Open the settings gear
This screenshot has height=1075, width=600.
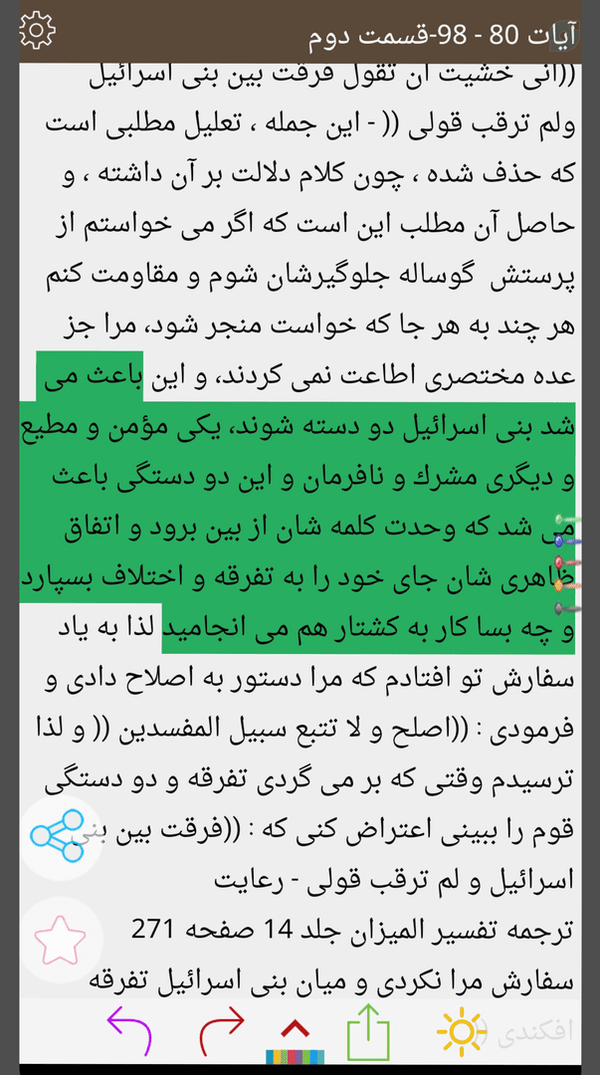click(x=38, y=30)
